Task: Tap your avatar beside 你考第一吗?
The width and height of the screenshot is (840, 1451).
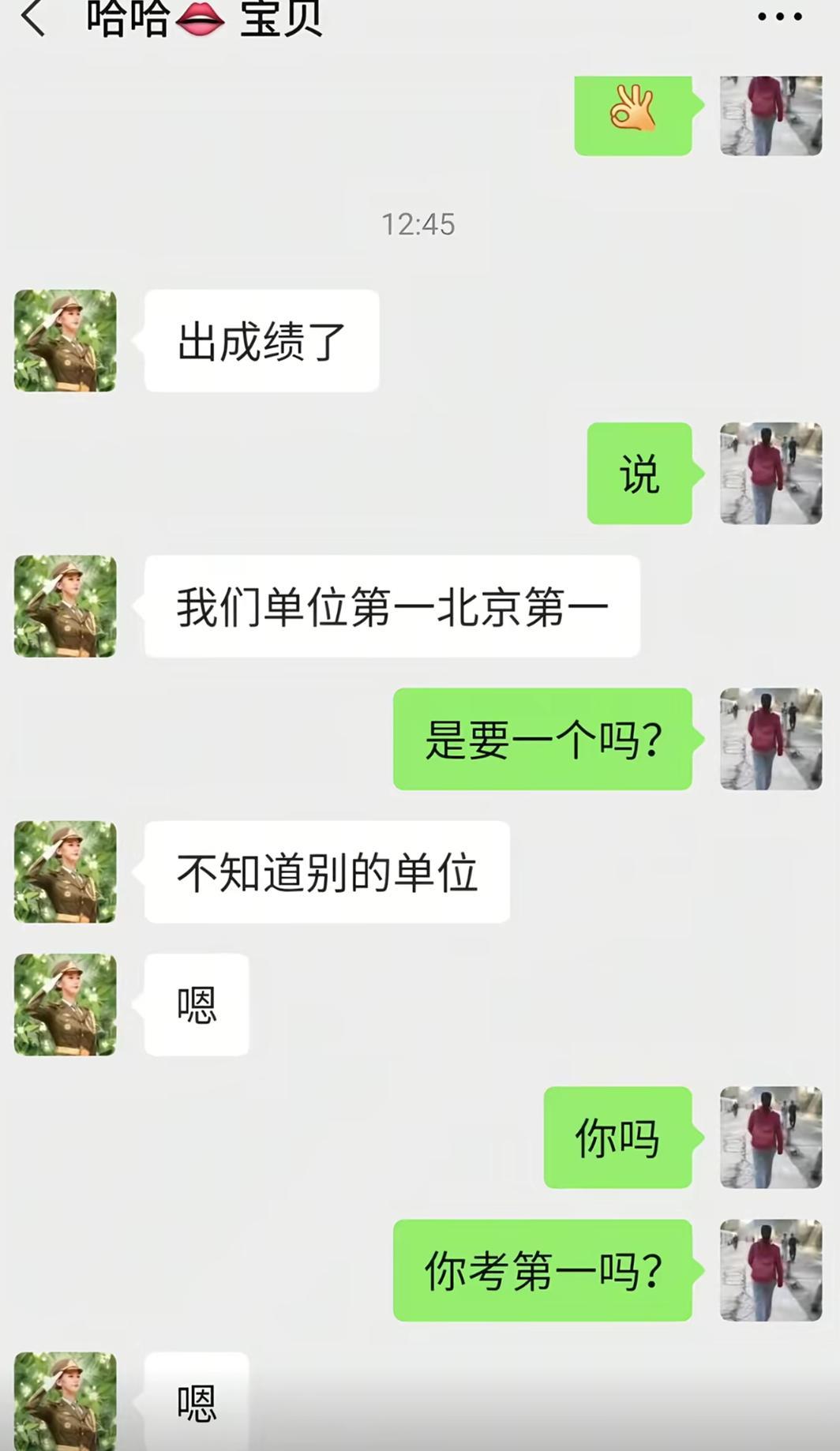Action: pyautogui.click(x=771, y=1269)
